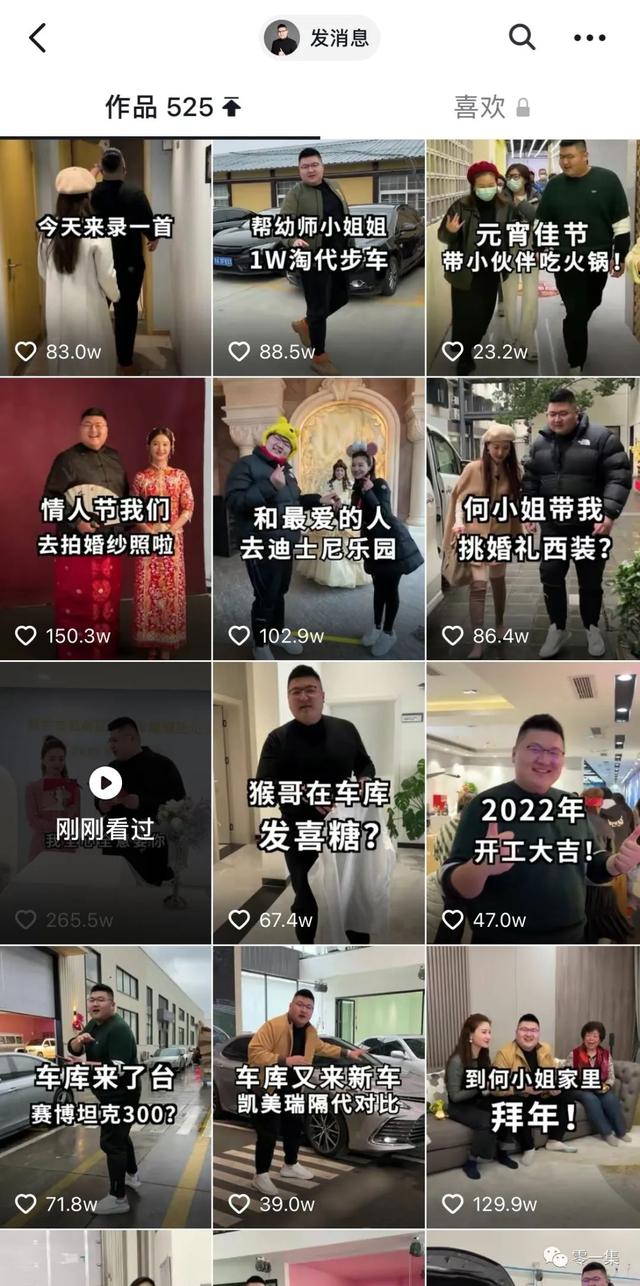Tap the 发消息 message button
The width and height of the screenshot is (640, 1286).
pyautogui.click(x=320, y=38)
